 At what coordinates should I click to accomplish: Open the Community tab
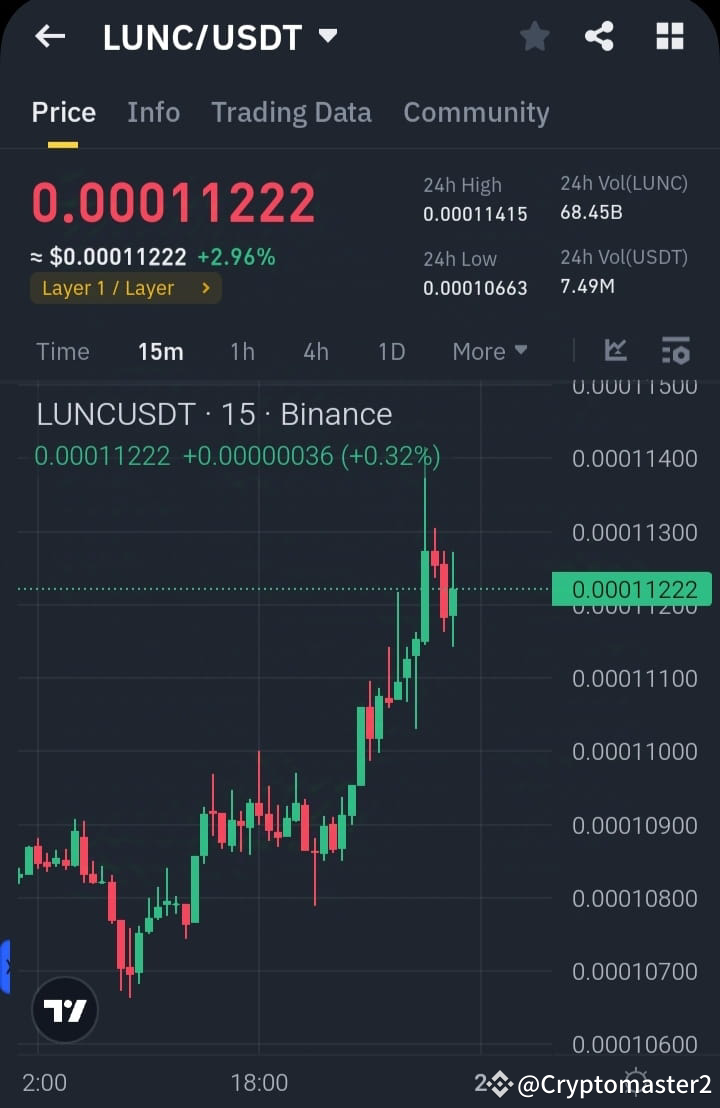(x=476, y=112)
